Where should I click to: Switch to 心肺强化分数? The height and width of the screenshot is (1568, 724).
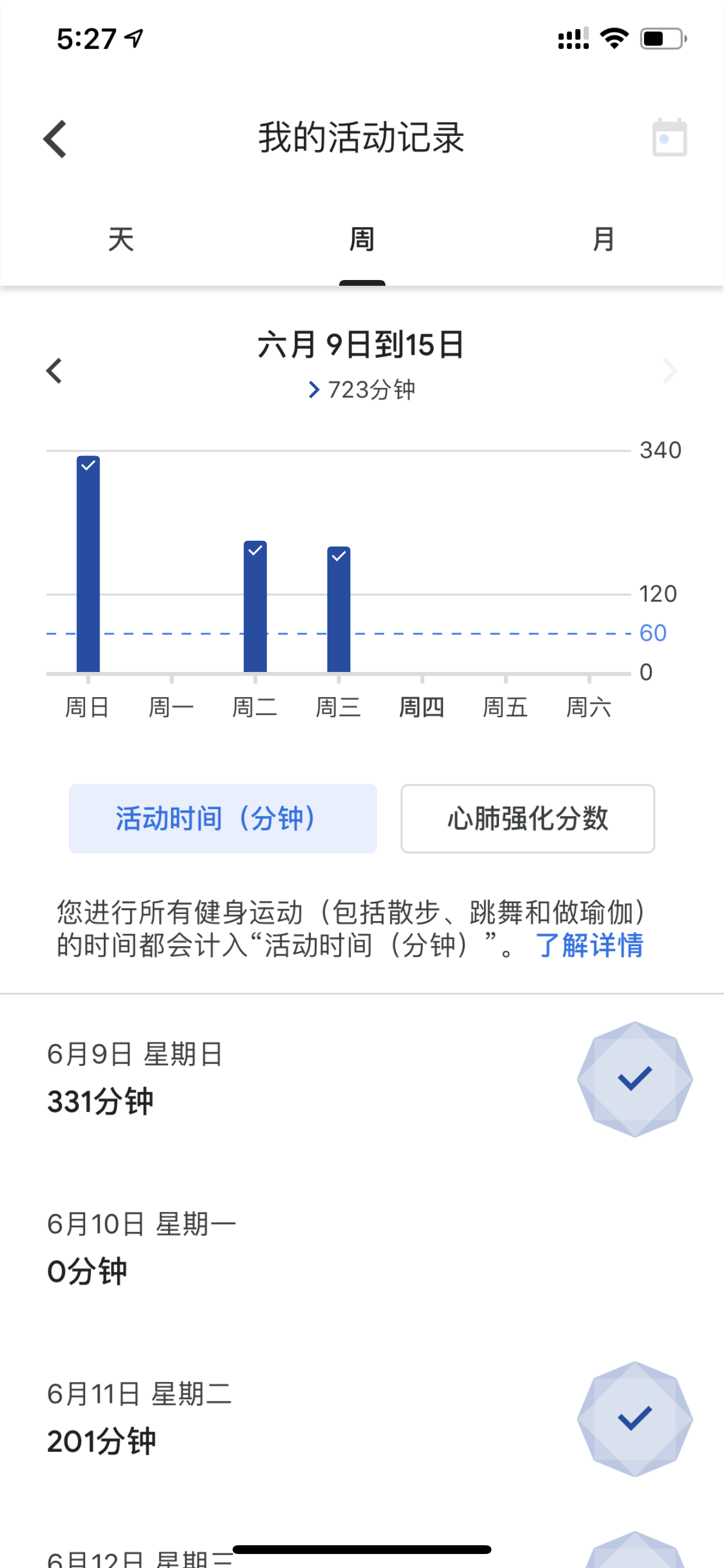pyautogui.click(x=528, y=818)
